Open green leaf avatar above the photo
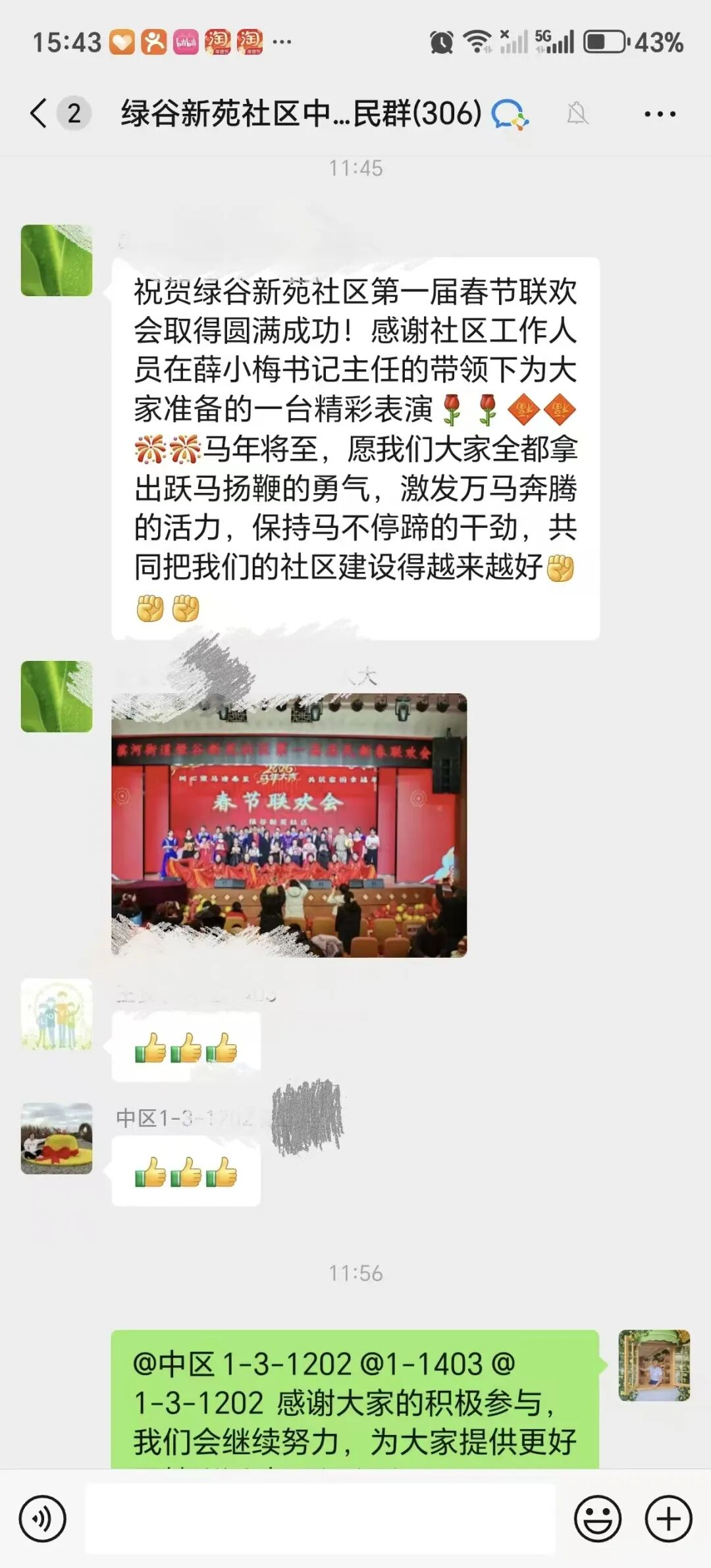The height and width of the screenshot is (1568, 711). 57,696
